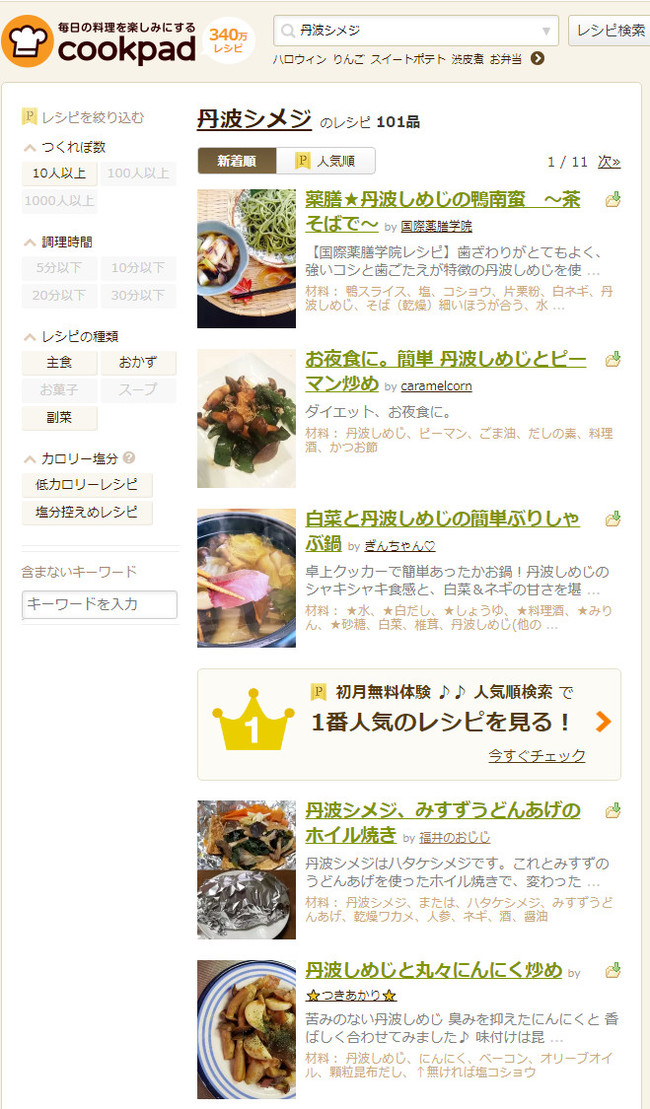Viewport: 650px width, 1109px height.
Task: Filter by つくれぽ 10人以上
Action: [59, 174]
